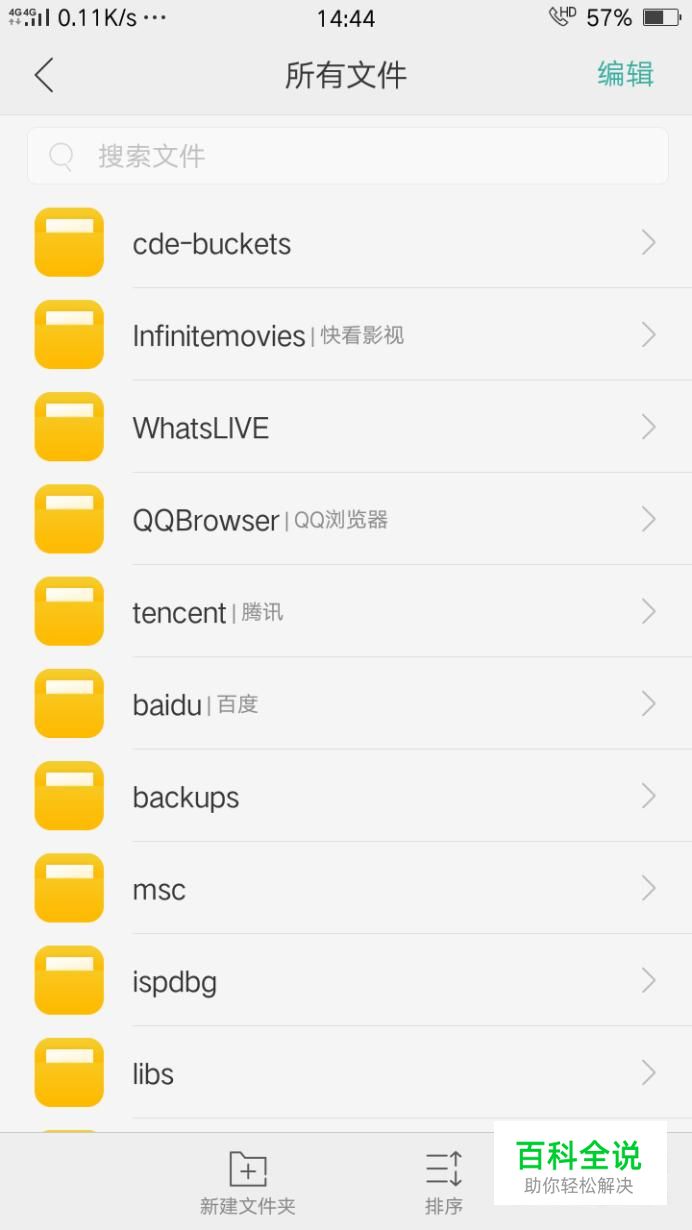The image size is (692, 1230).
Task: Open the cde-buckets folder
Action: click(x=346, y=242)
